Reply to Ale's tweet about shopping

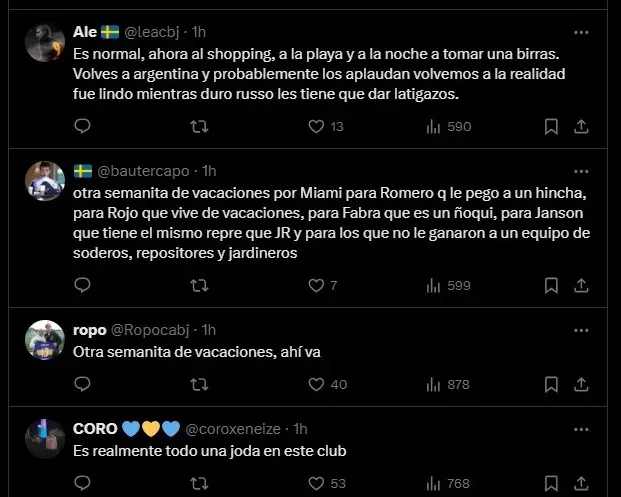click(83, 127)
